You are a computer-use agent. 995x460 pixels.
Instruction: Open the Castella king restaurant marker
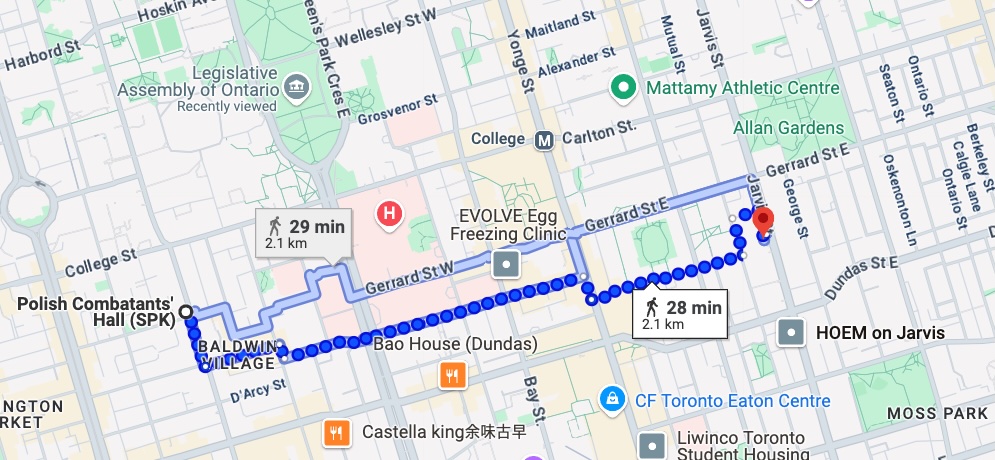coord(336,432)
